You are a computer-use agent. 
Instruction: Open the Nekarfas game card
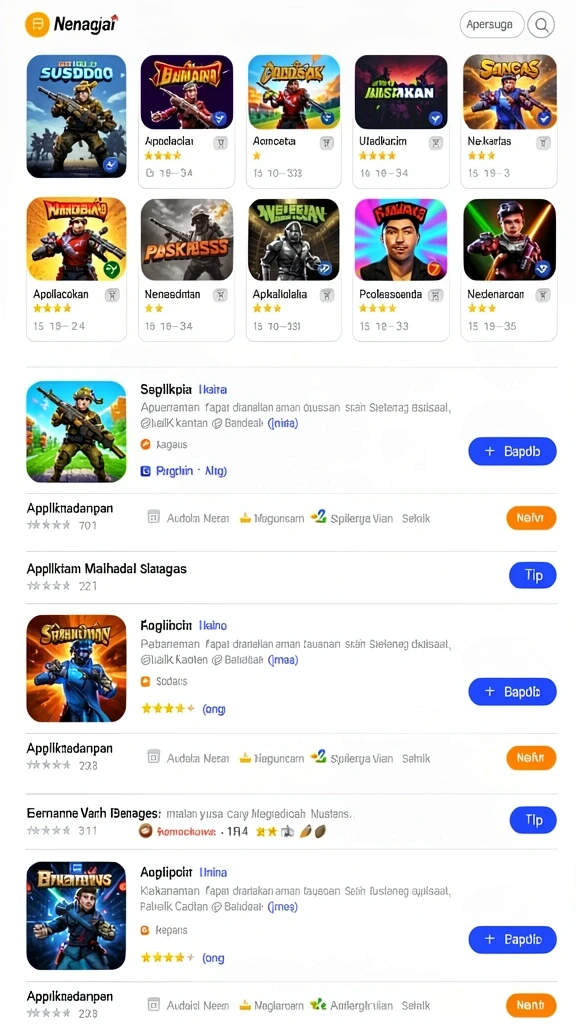pos(509,121)
